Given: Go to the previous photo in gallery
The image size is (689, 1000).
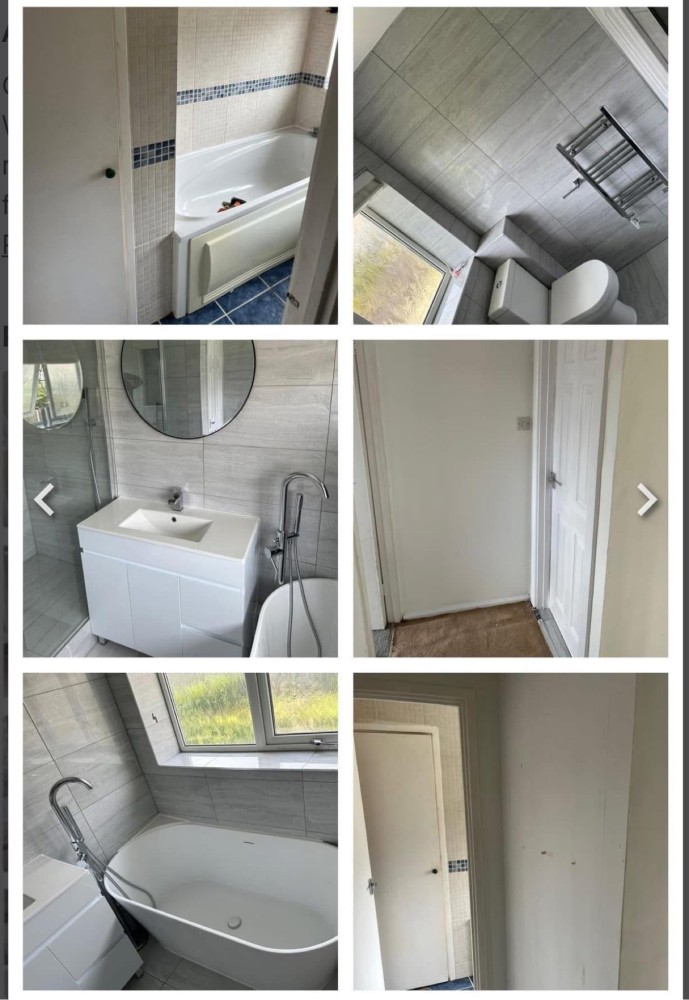Looking at the screenshot, I should (44, 499).
